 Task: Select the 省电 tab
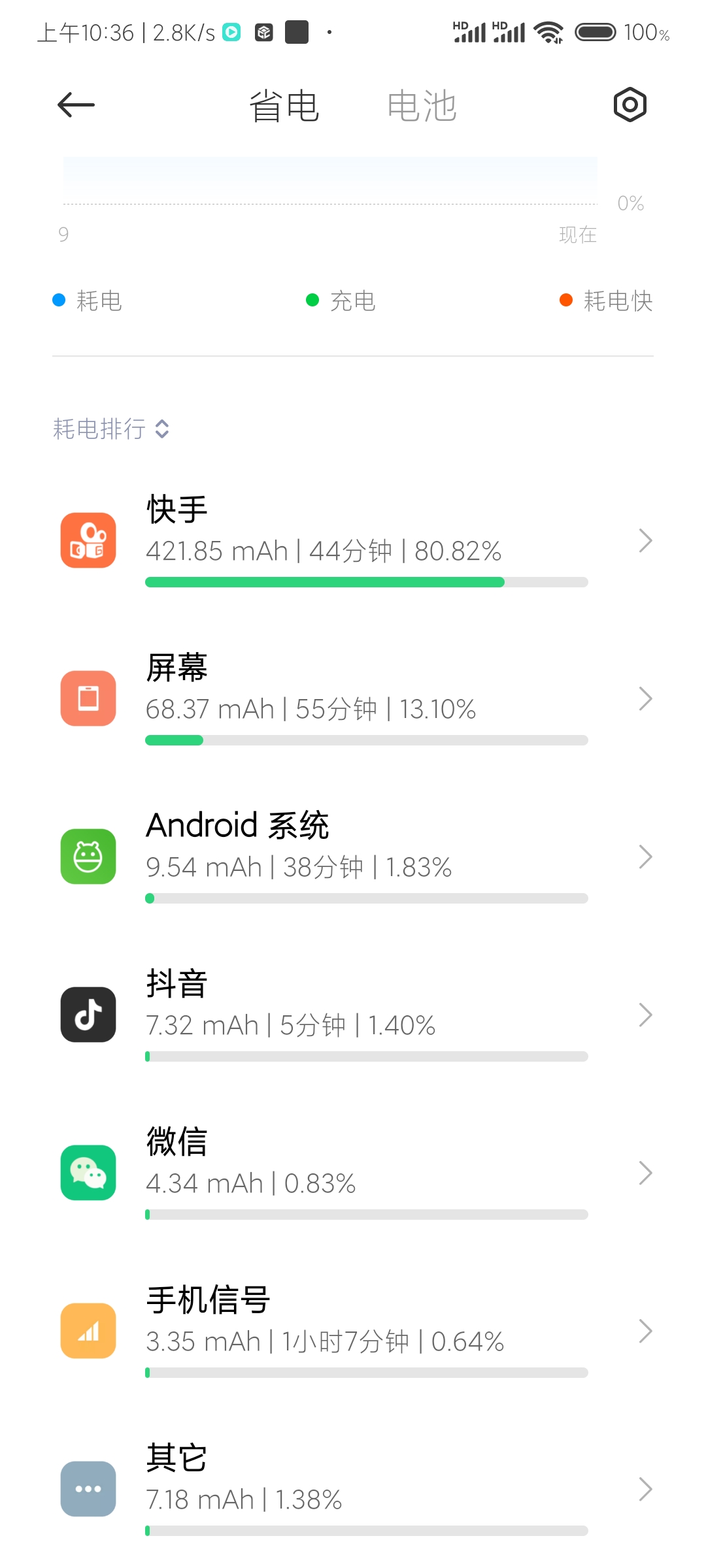point(284,106)
